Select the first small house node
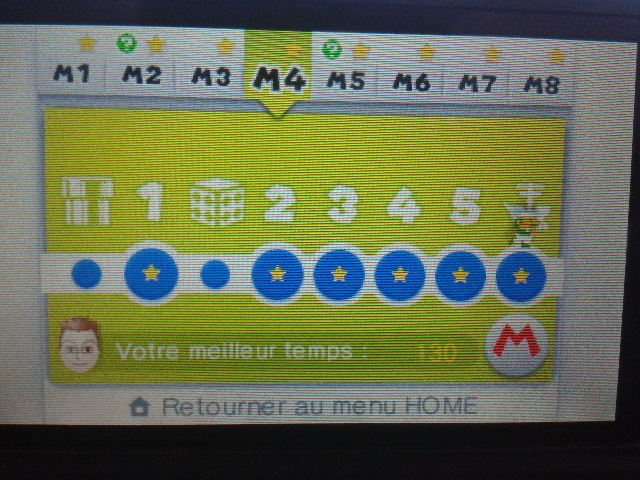 (88, 273)
